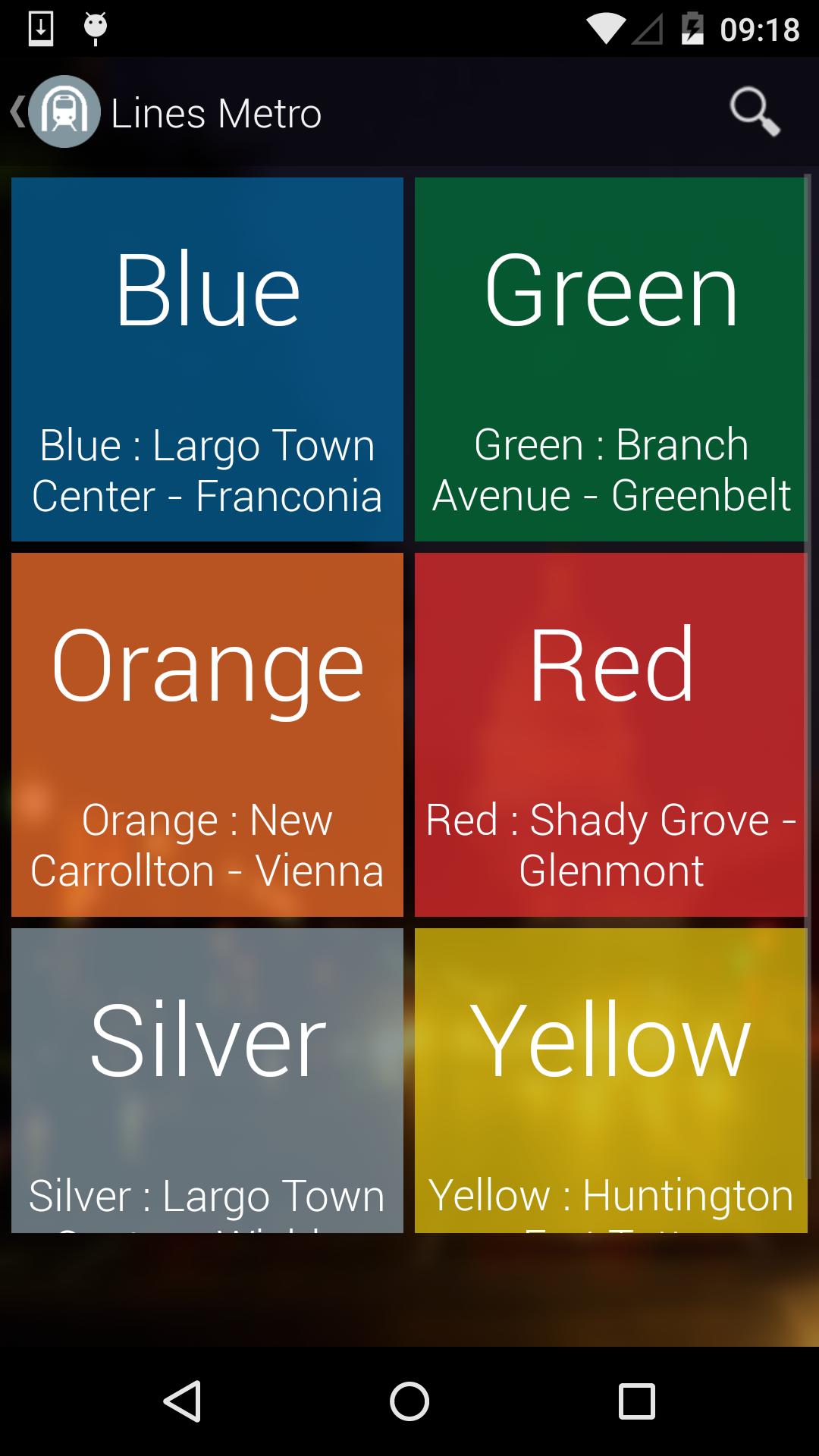Open Red line Shady Grove - Glenmont
Screen dimensions: 819x1456
tap(610, 734)
